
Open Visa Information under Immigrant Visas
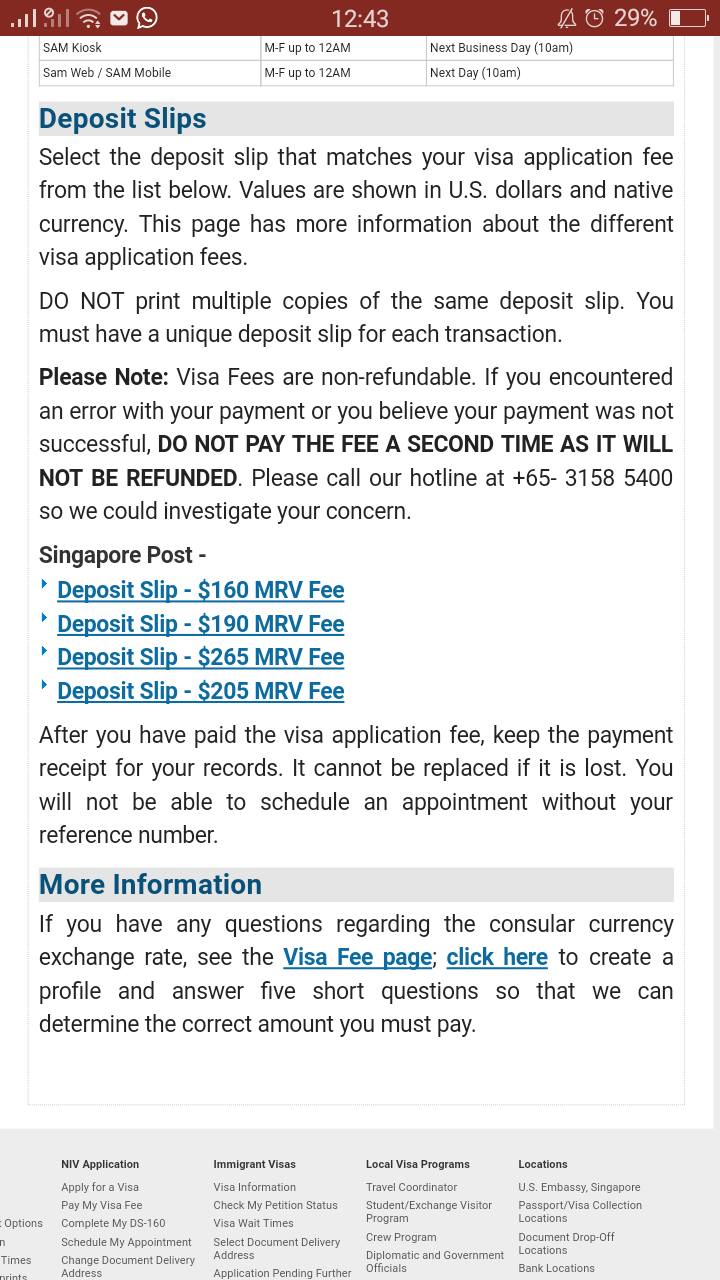tap(254, 1187)
